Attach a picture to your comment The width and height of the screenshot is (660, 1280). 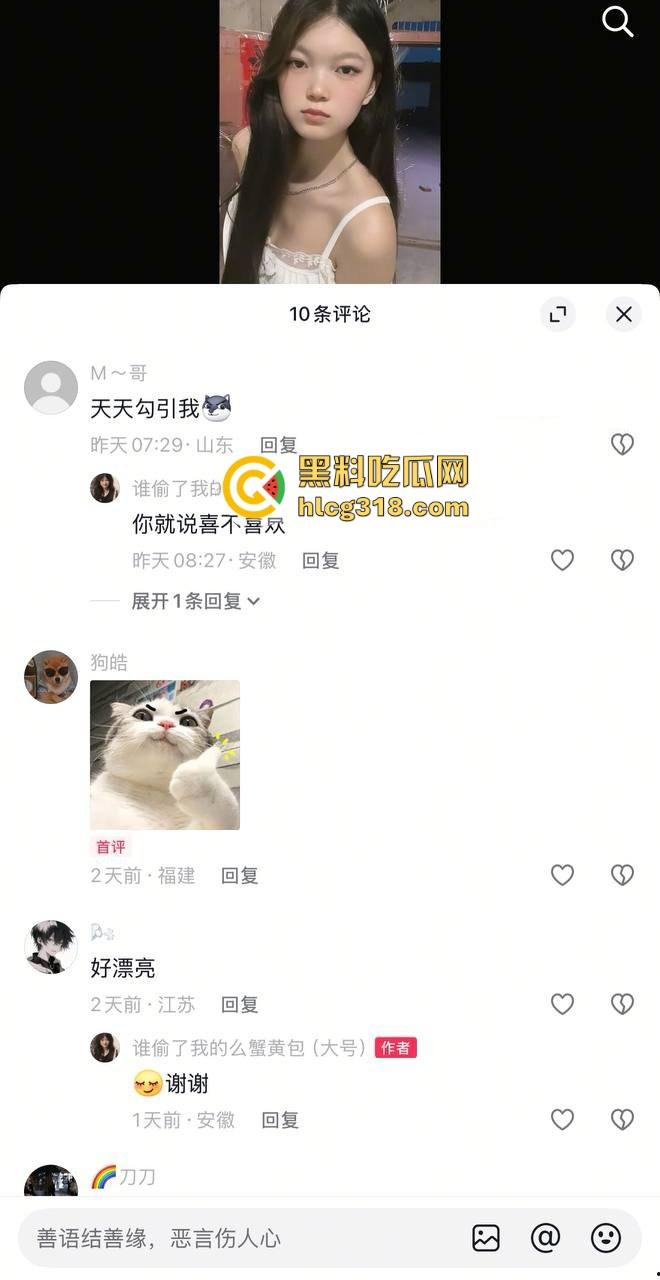[486, 1238]
